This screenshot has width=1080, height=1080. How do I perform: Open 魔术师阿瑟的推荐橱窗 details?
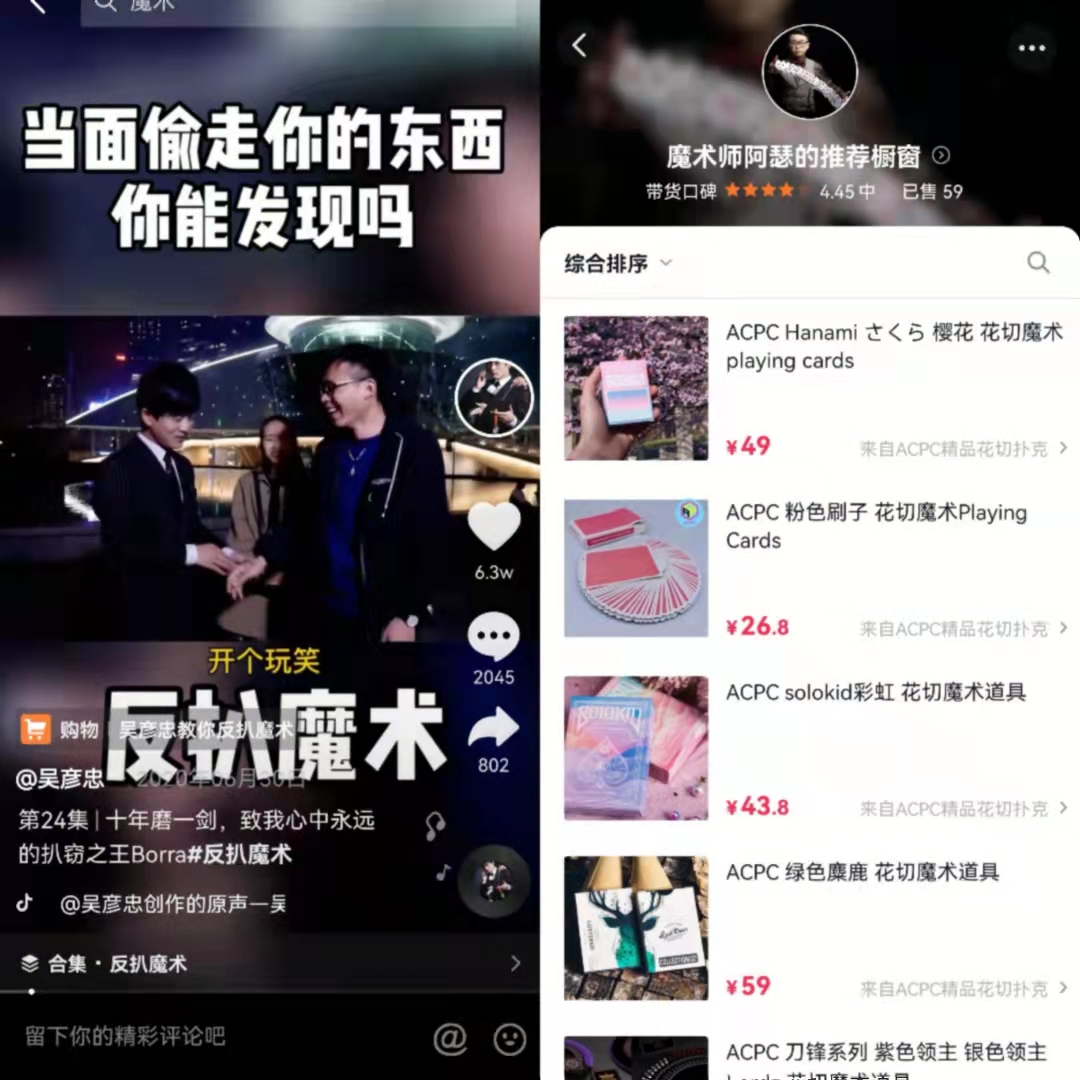coord(808,156)
